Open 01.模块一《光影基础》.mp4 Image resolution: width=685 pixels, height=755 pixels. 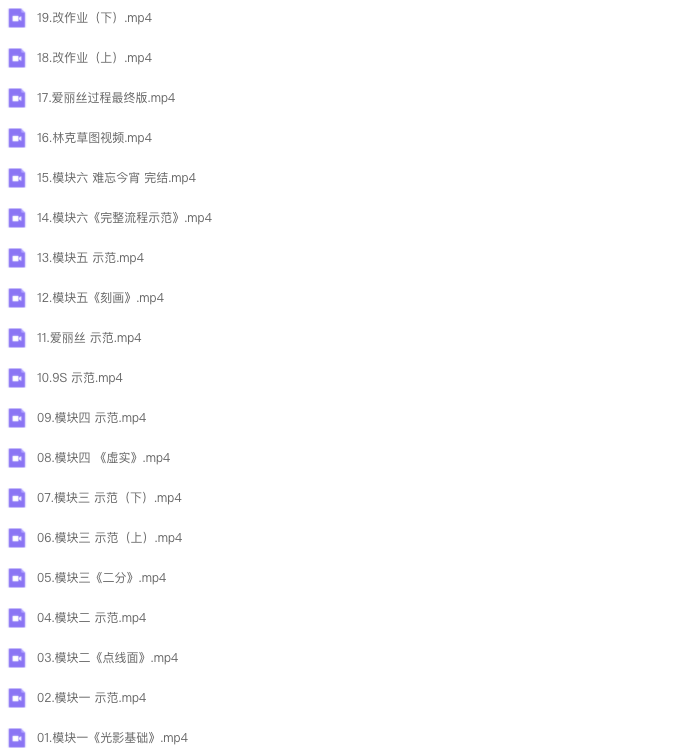pos(112,738)
